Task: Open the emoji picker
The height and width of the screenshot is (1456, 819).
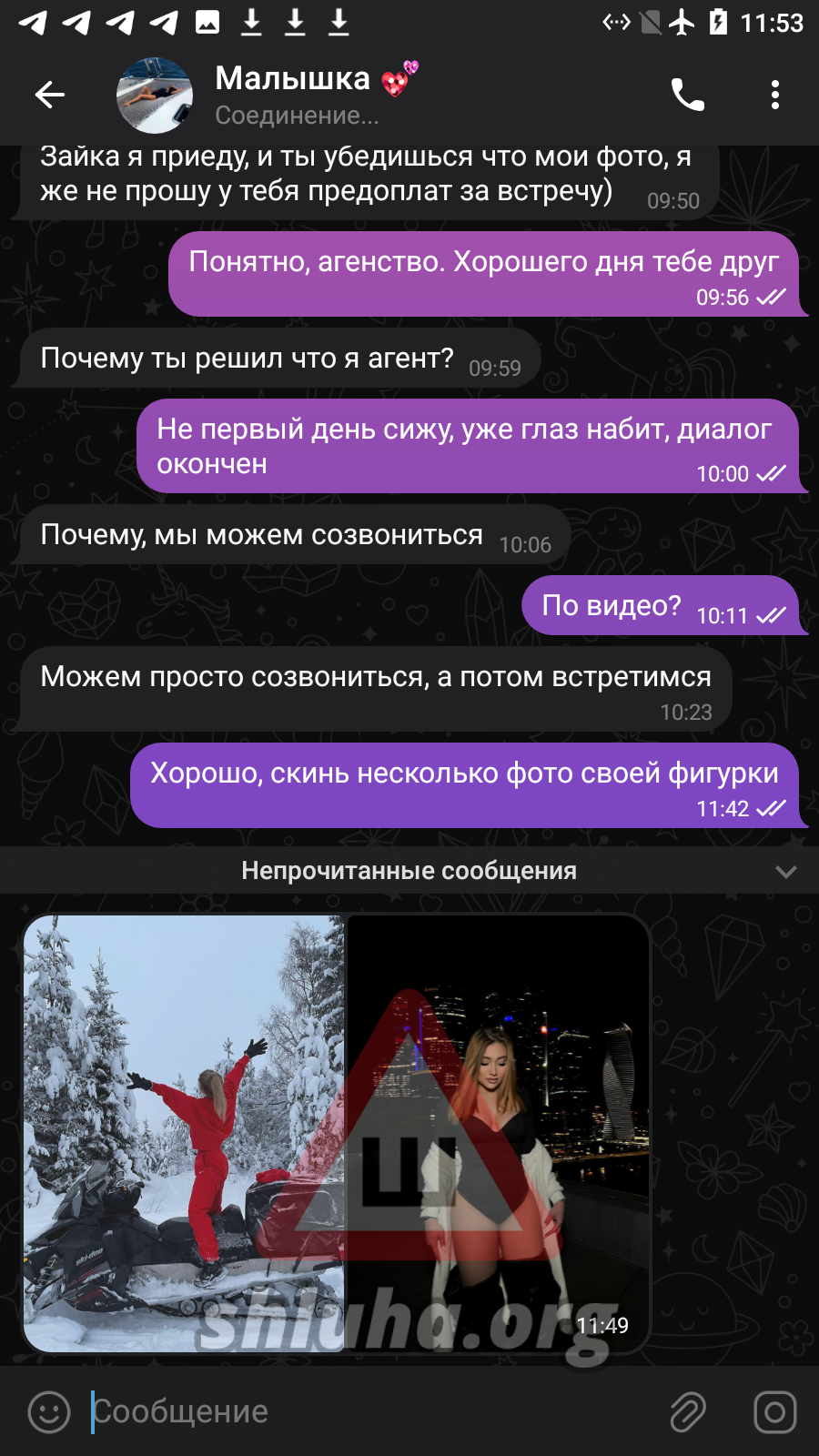Action: [49, 1411]
